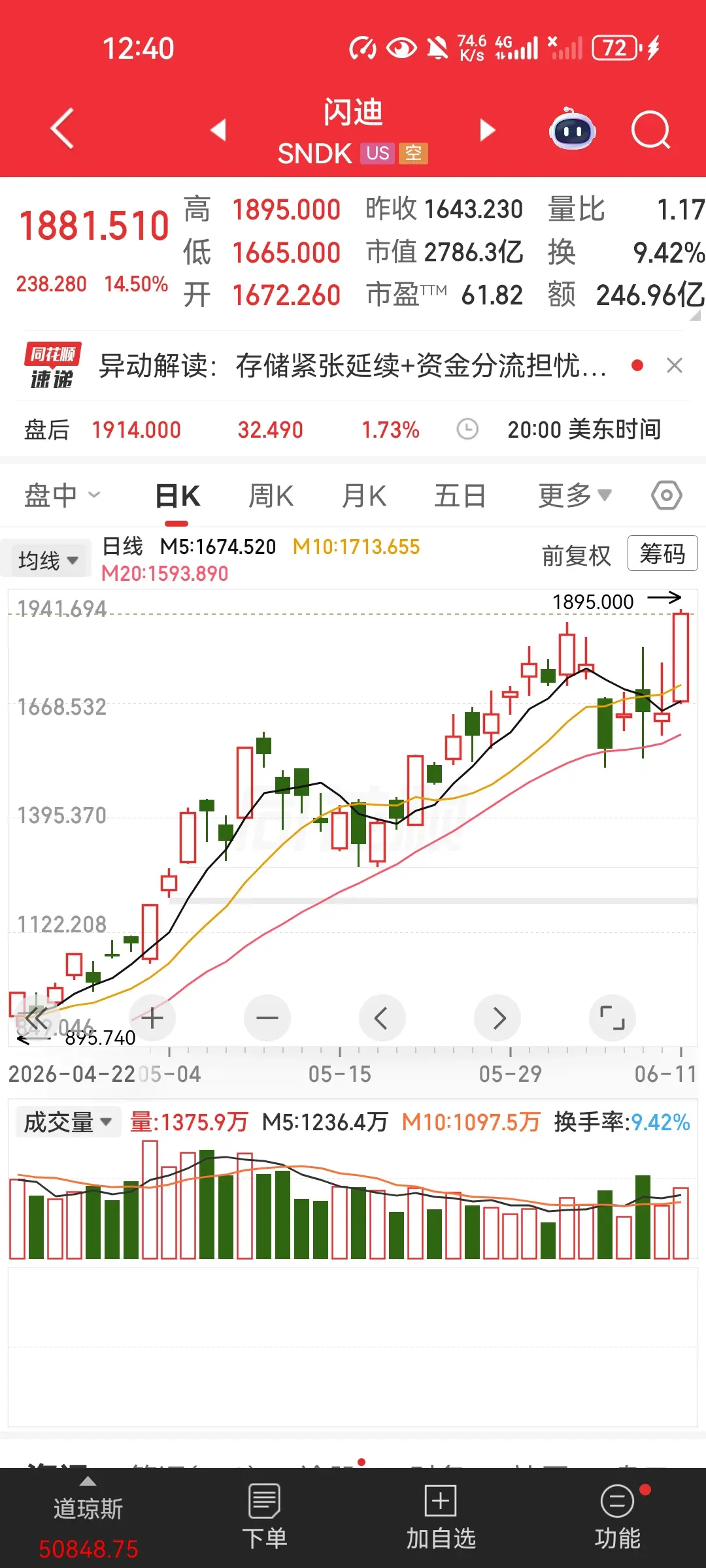
Task: Expand the 更多 chart options
Action: pos(575,495)
